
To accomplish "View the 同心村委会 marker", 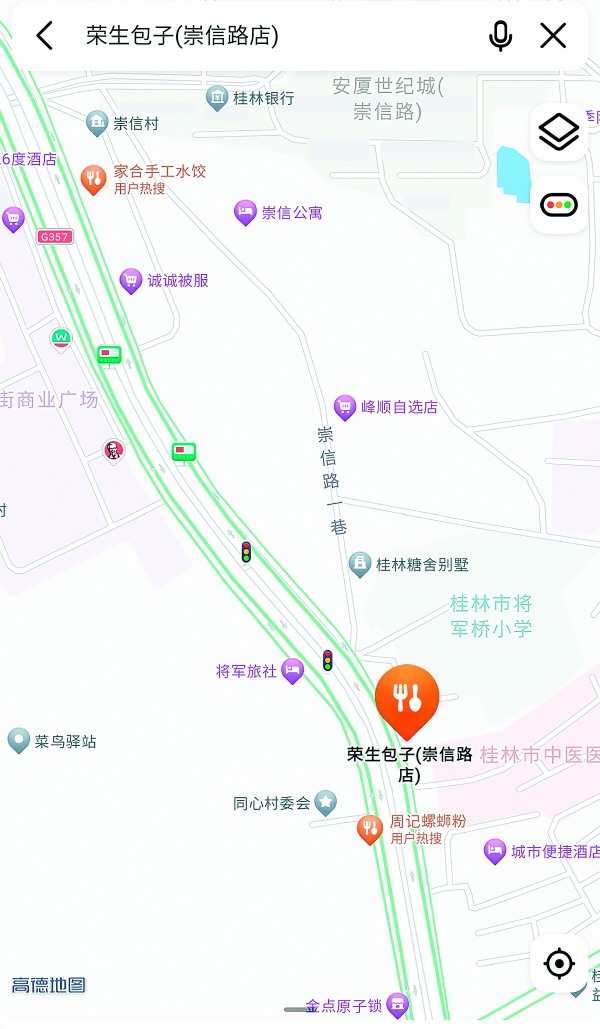I will [x=325, y=802].
